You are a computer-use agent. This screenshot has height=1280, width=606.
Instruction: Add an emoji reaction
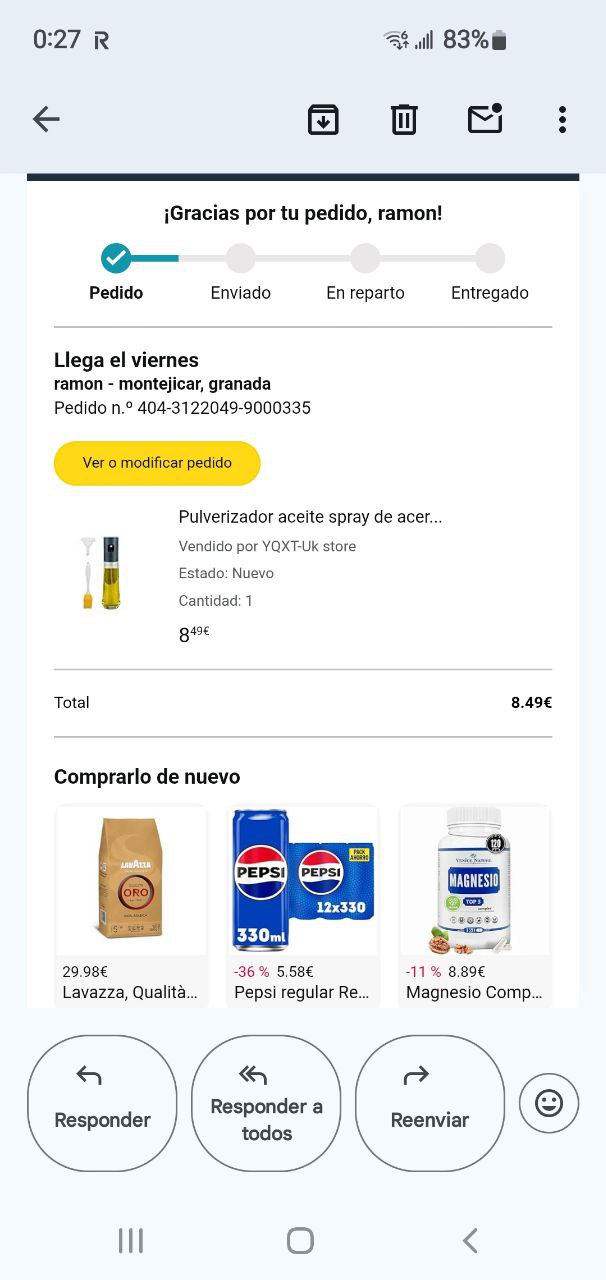[x=549, y=1103]
